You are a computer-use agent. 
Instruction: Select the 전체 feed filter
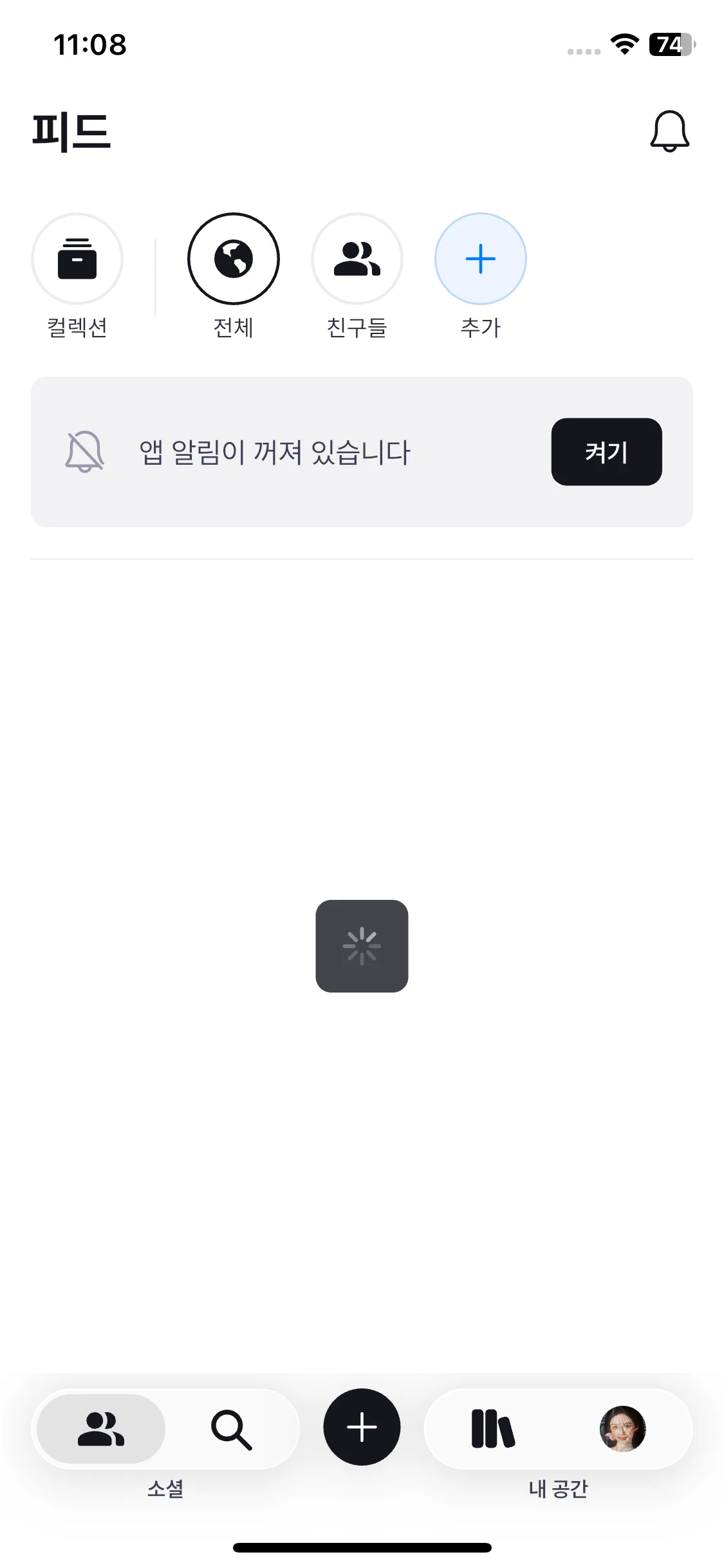(233, 259)
